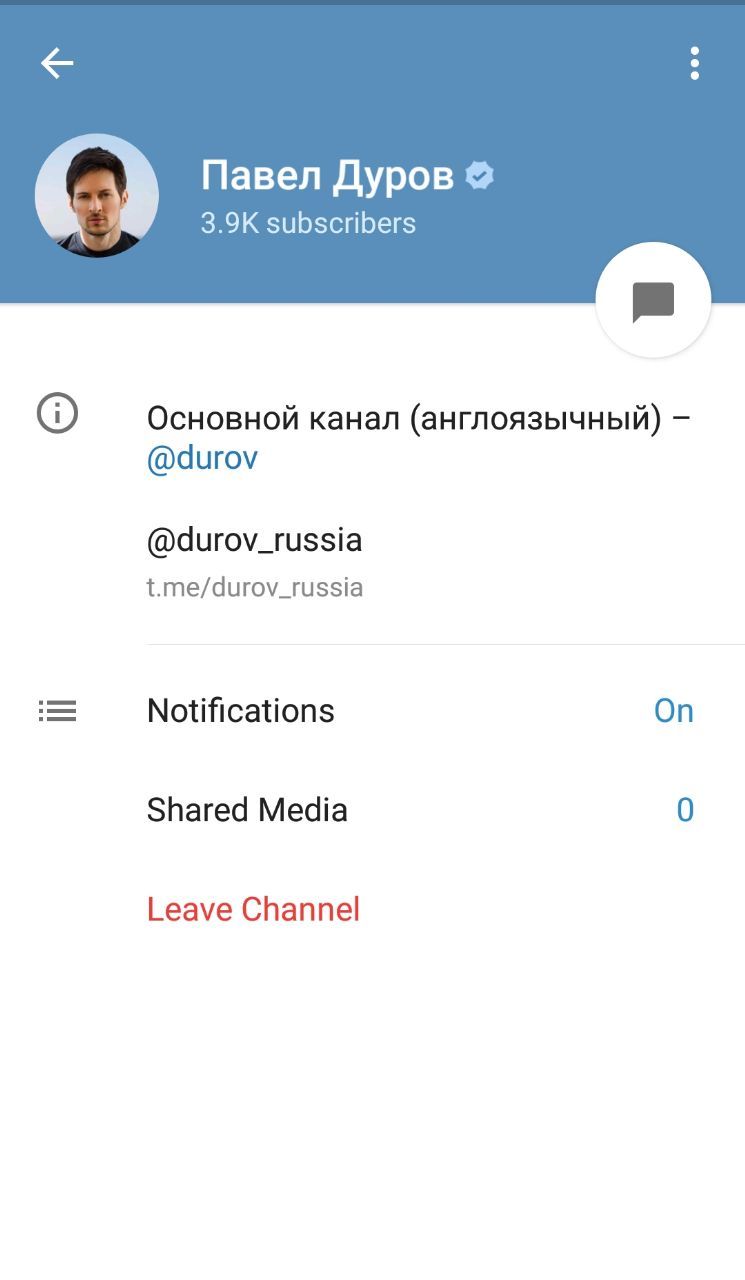Open the channel chat via message button
Viewport: 745px width, 1280px height.
point(653,300)
